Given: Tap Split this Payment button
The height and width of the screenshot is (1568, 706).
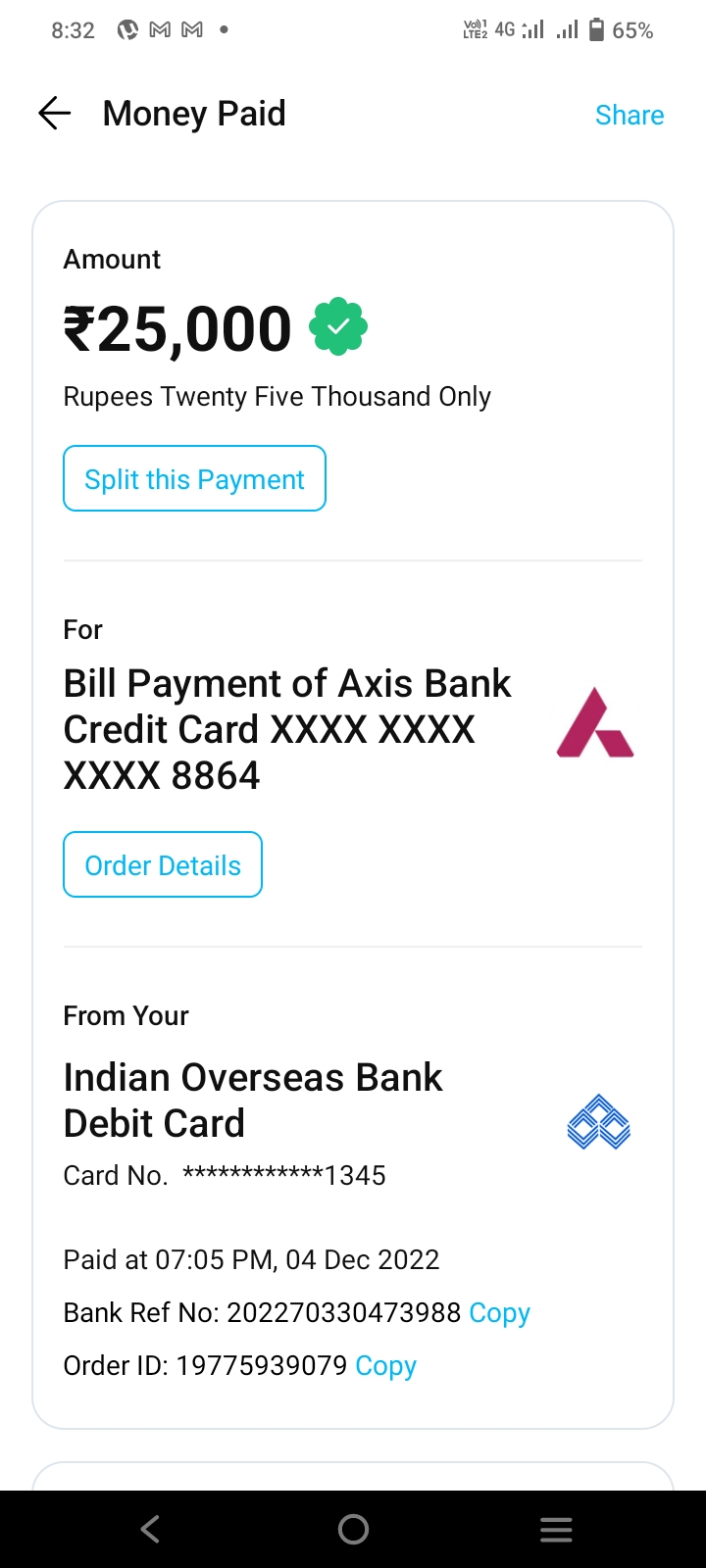Looking at the screenshot, I should 194,479.
